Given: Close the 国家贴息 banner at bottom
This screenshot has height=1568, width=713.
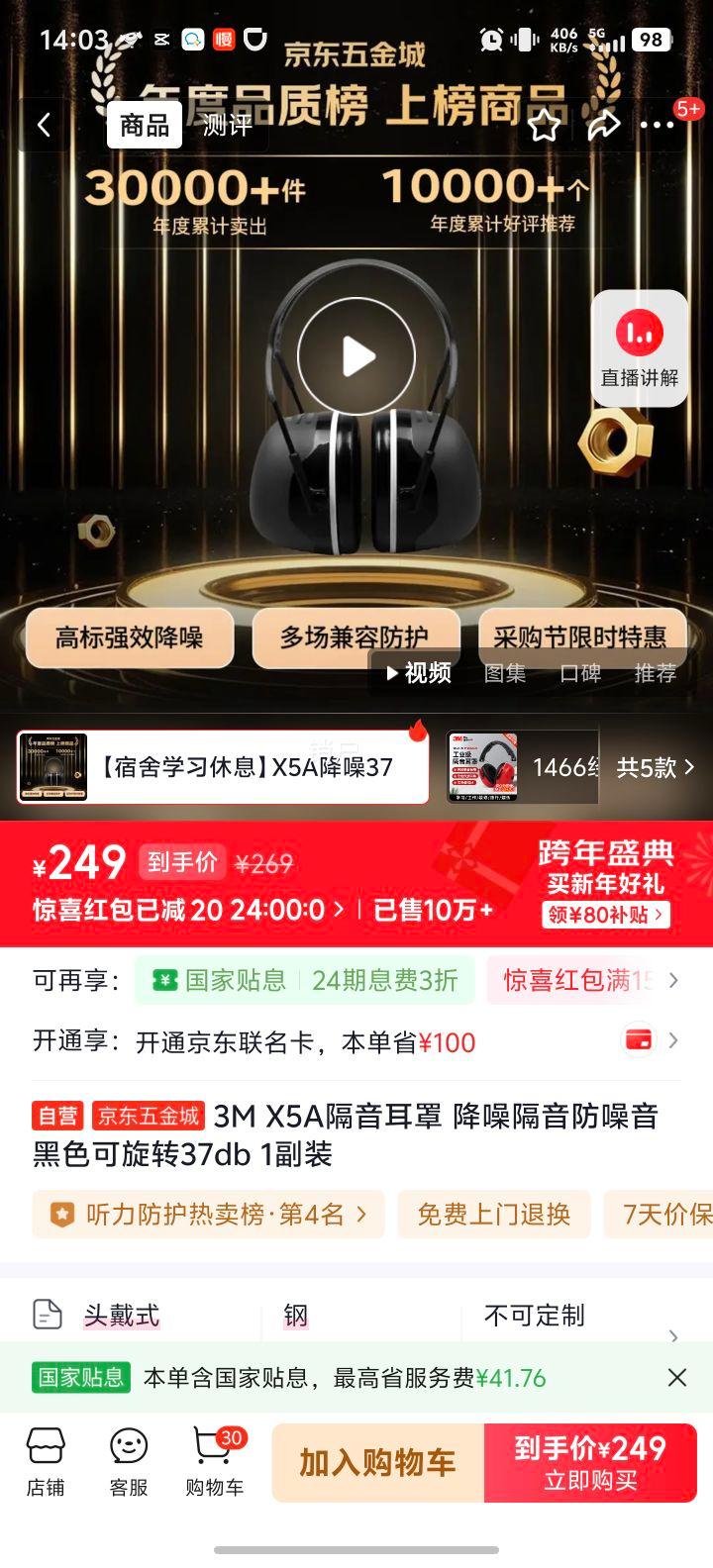Looking at the screenshot, I should (x=676, y=1377).
